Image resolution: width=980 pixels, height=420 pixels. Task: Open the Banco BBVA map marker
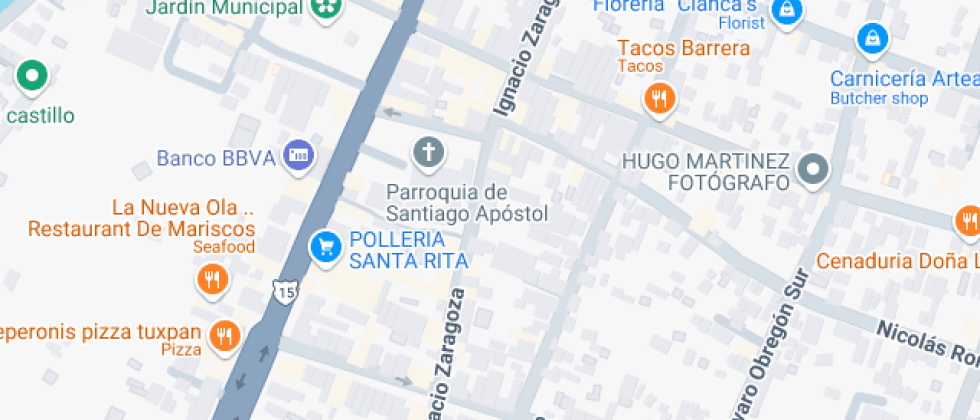point(298,155)
